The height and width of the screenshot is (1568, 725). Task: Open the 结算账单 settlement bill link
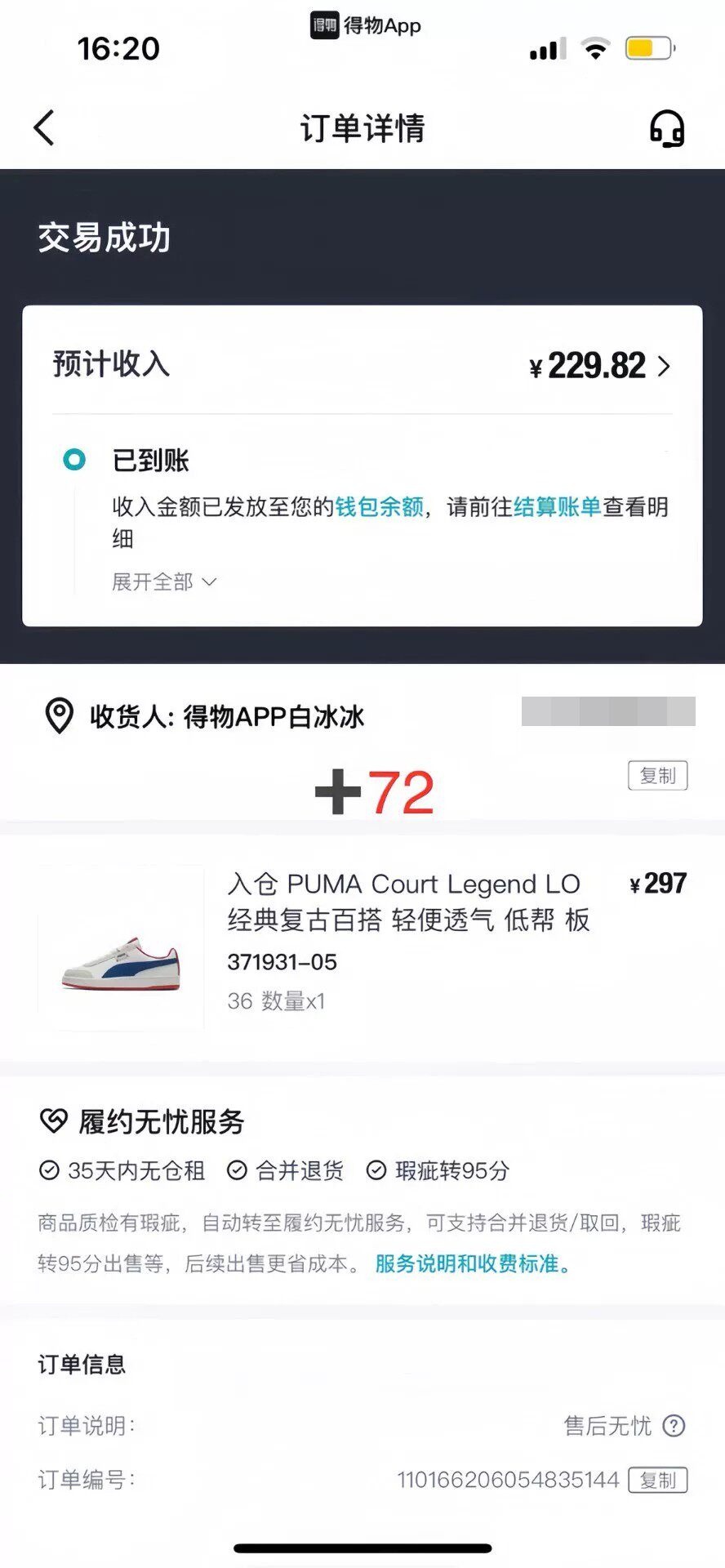[x=557, y=507]
